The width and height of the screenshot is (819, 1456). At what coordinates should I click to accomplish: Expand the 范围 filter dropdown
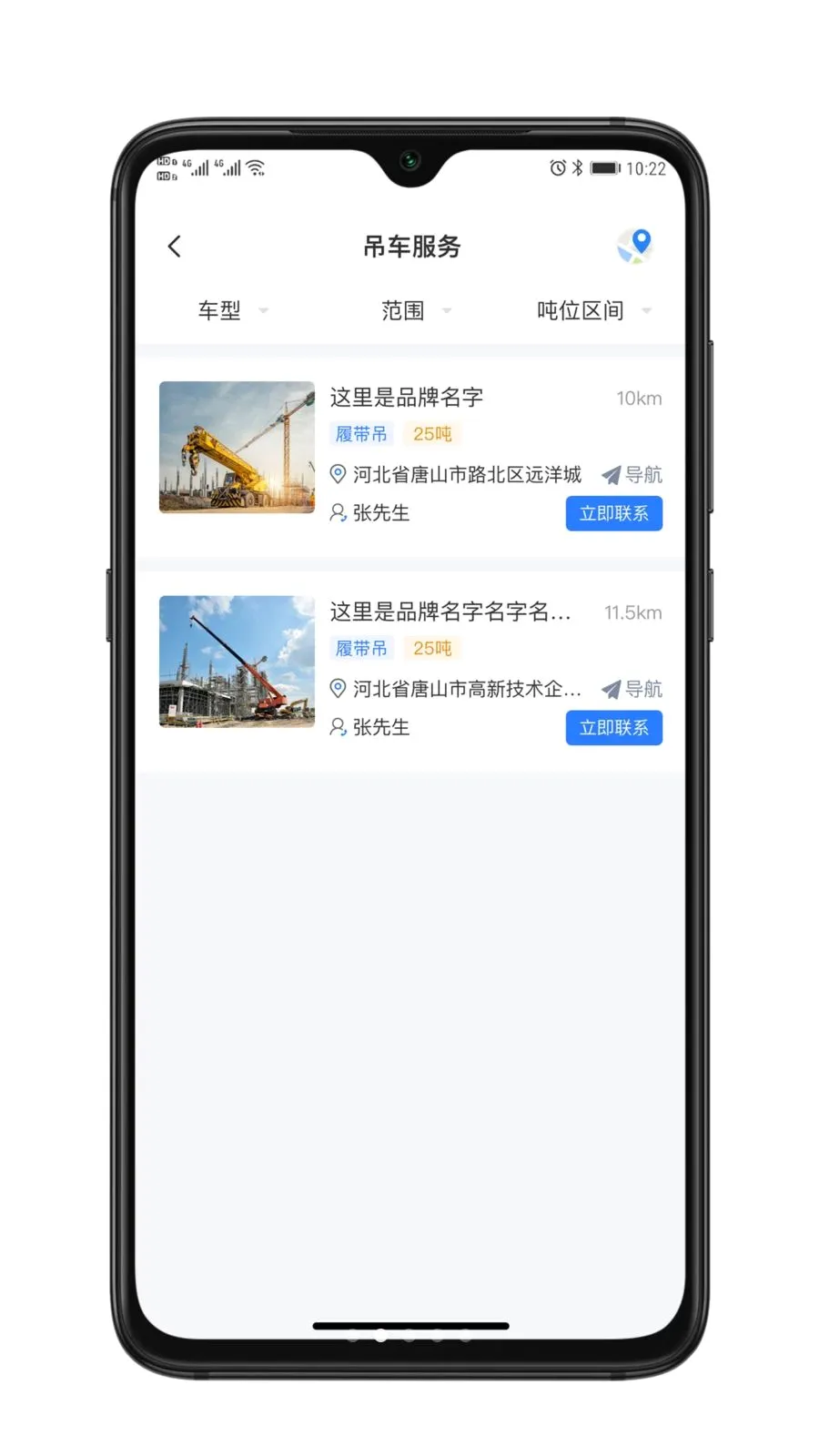pyautogui.click(x=416, y=311)
